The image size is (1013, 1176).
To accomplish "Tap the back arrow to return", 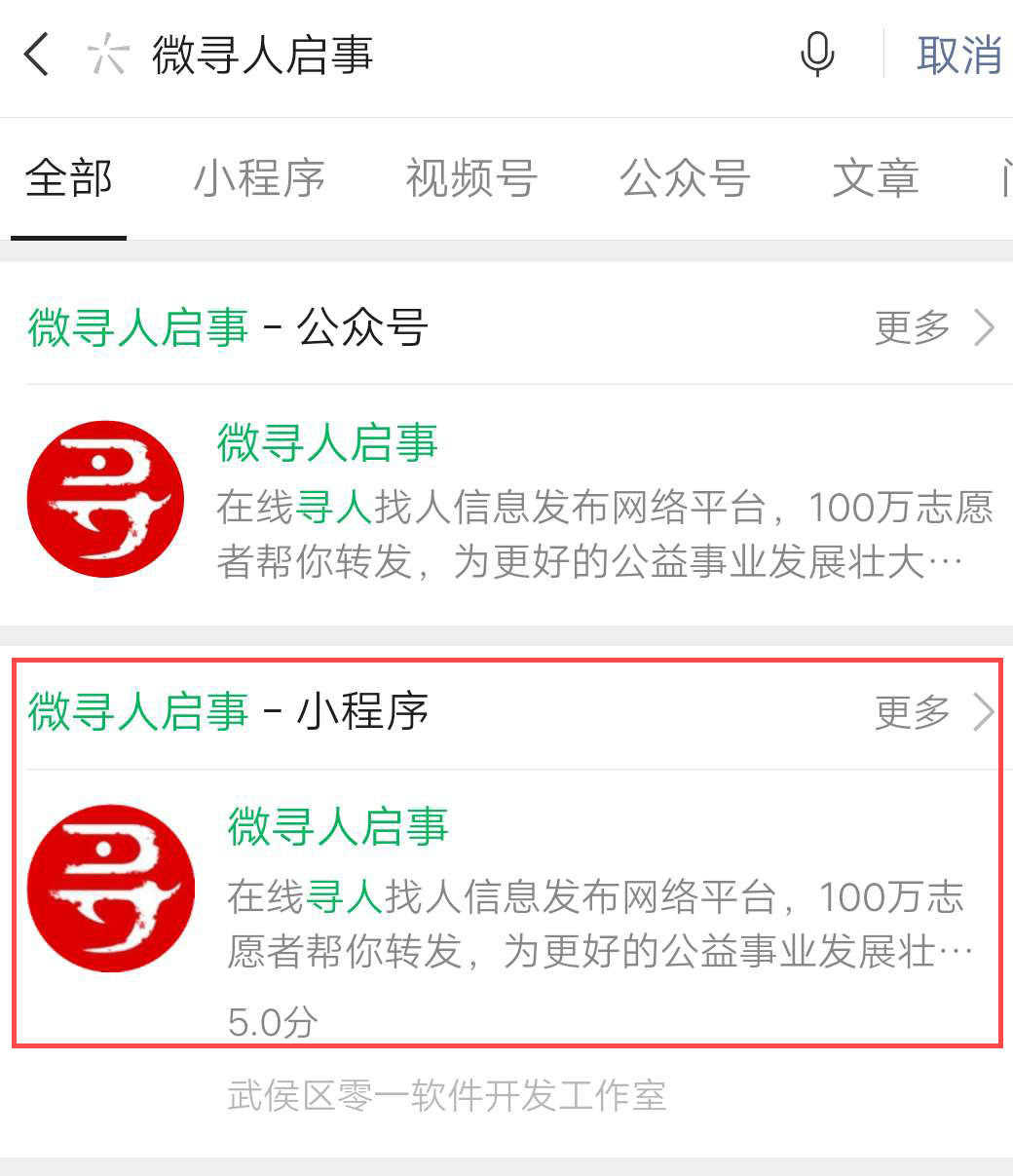I will click(36, 56).
